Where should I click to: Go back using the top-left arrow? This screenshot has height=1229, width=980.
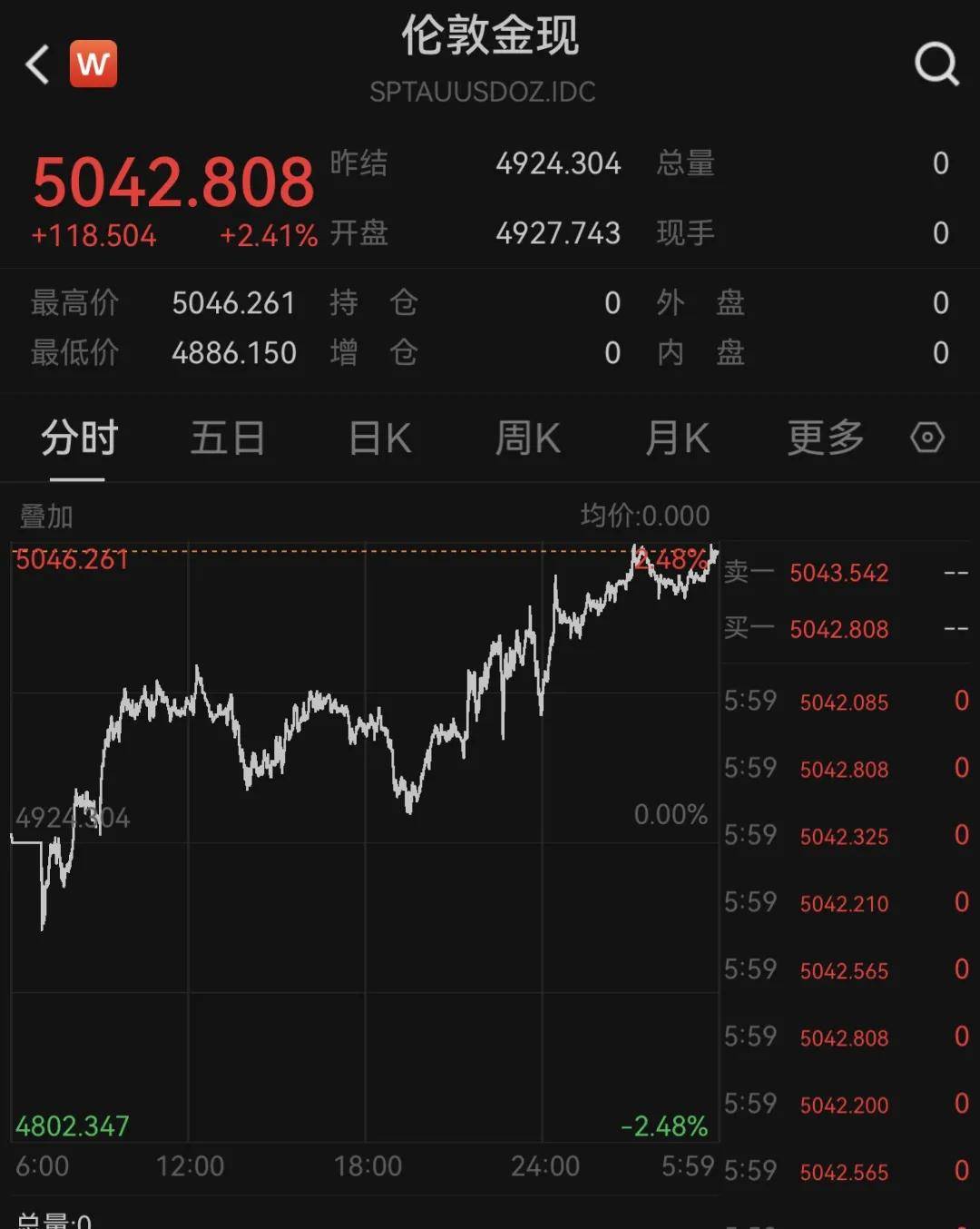tap(37, 64)
